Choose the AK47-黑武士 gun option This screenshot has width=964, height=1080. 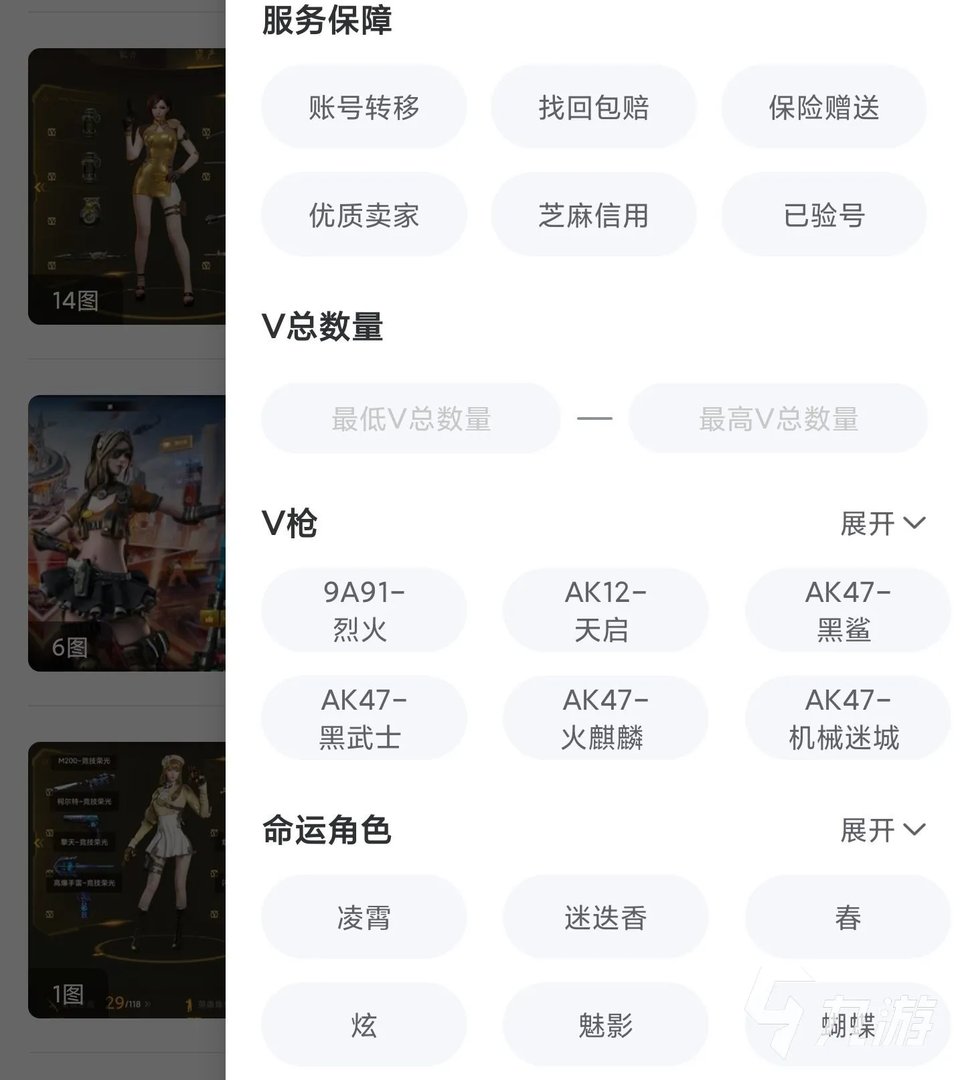pyautogui.click(x=364, y=717)
